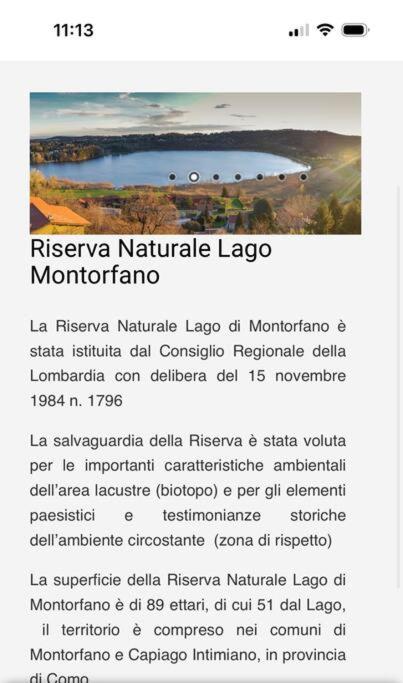Jump to the last carousel slide dot

point(304,177)
